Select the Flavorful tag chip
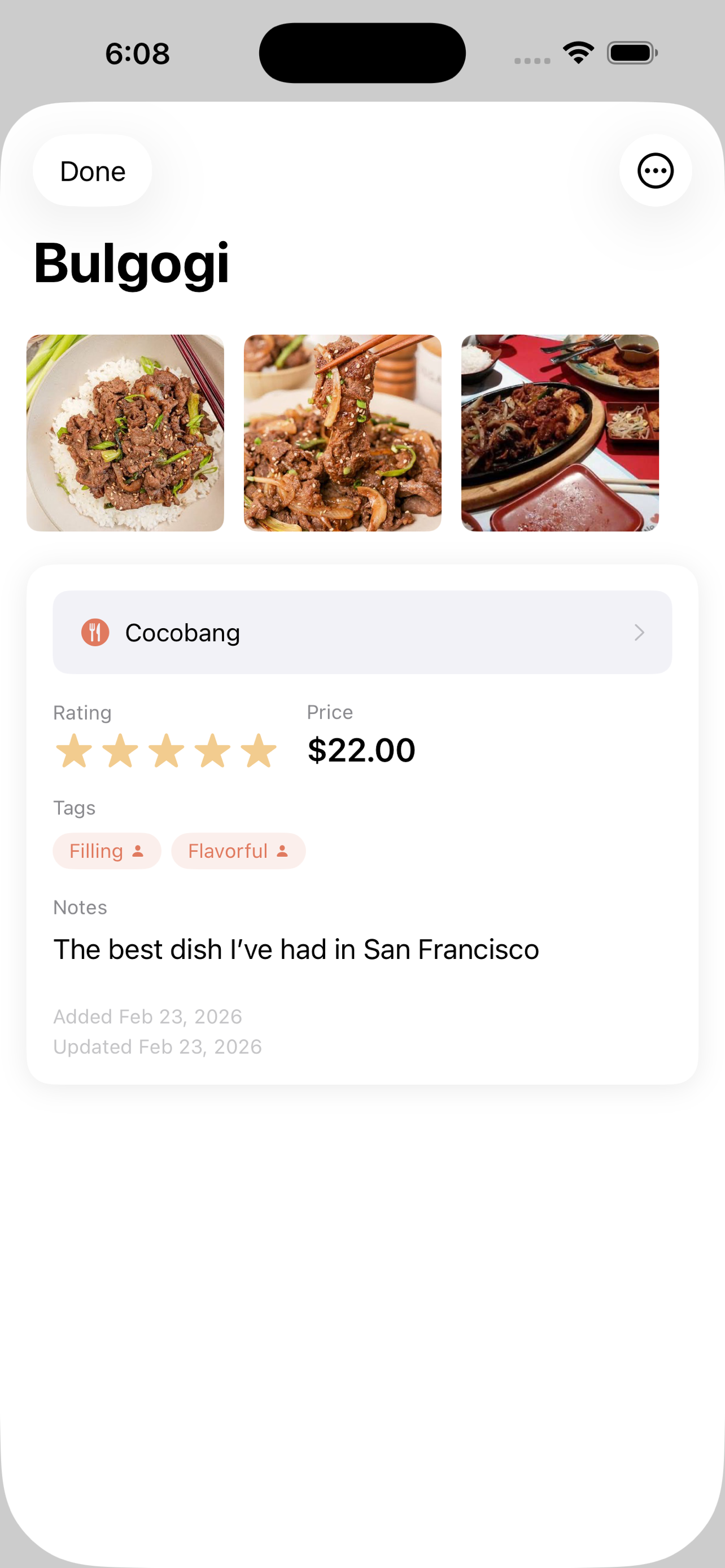725x1568 pixels. [238, 851]
